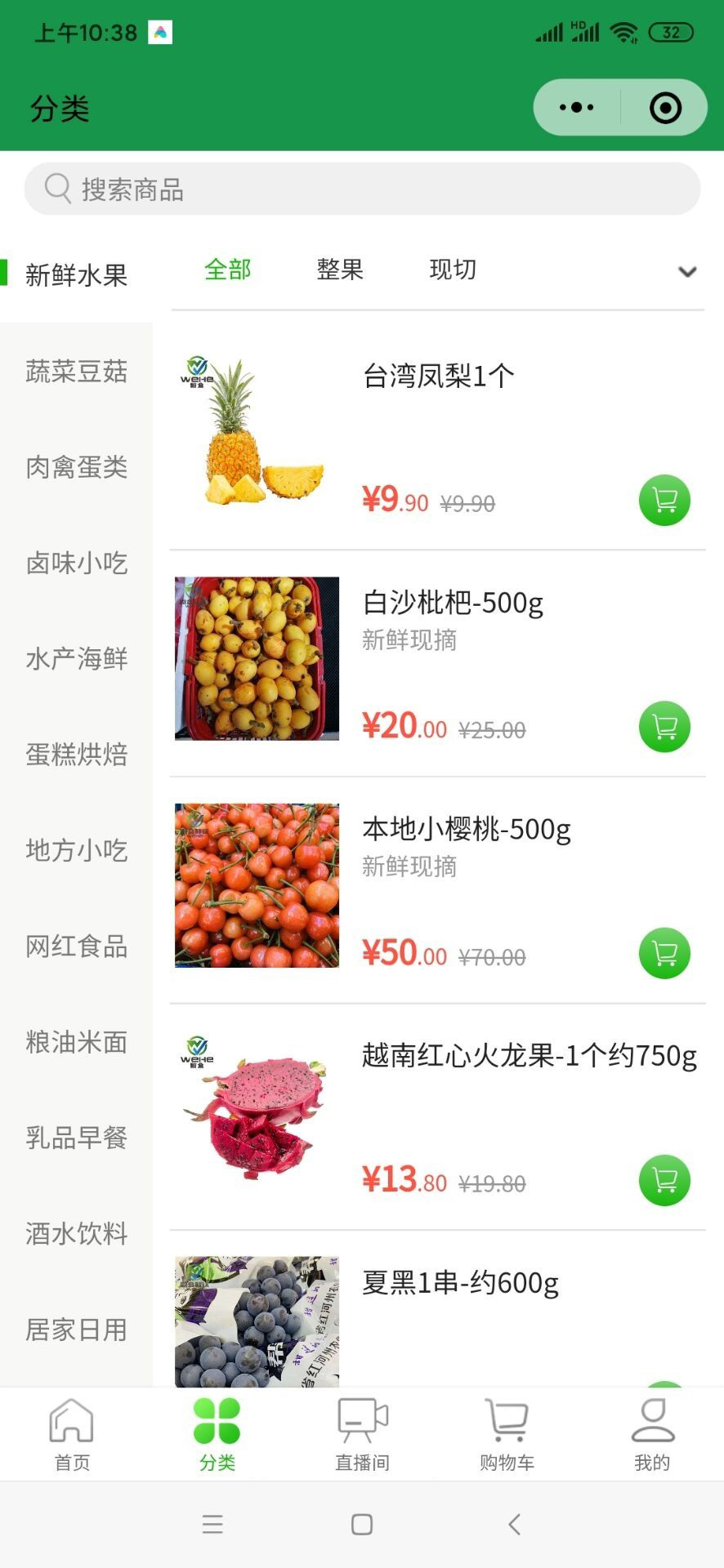
Task: Select the 现切 filter option
Action: click(x=451, y=269)
